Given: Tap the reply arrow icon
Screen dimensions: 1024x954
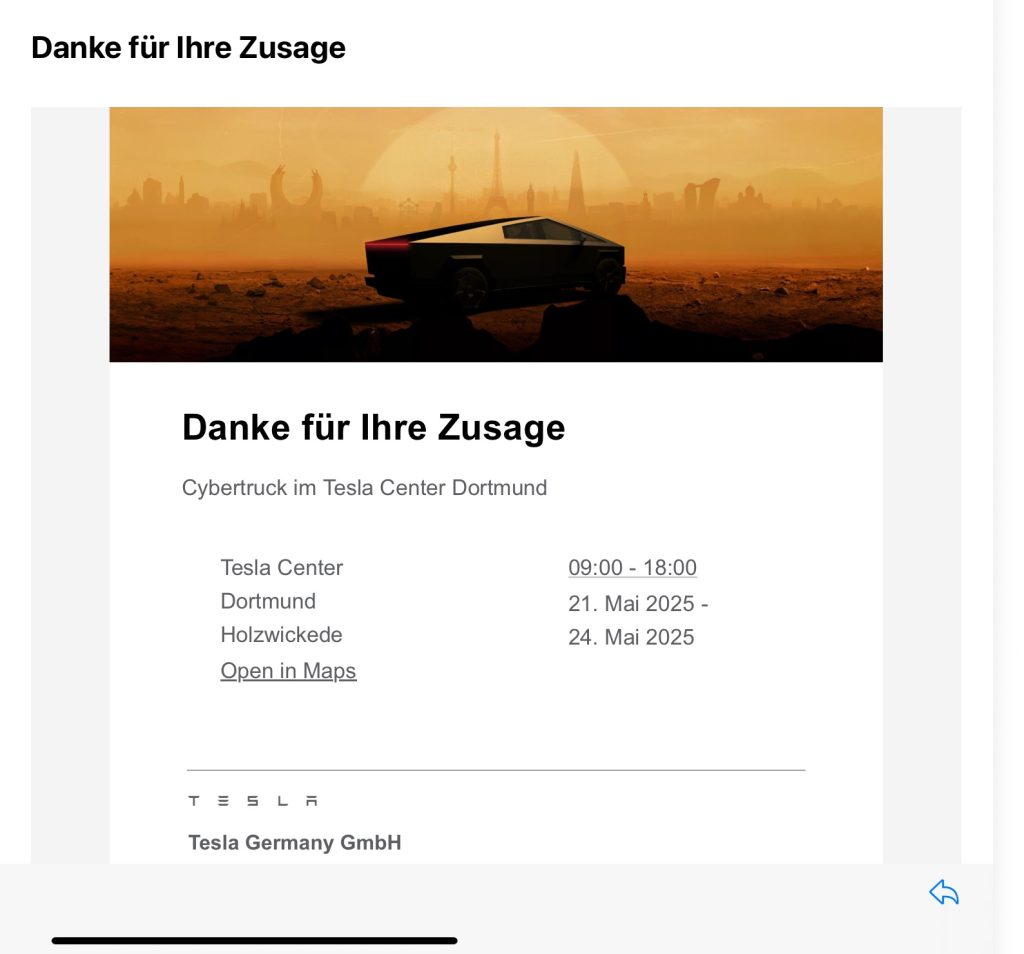Looking at the screenshot, I should 943,892.
